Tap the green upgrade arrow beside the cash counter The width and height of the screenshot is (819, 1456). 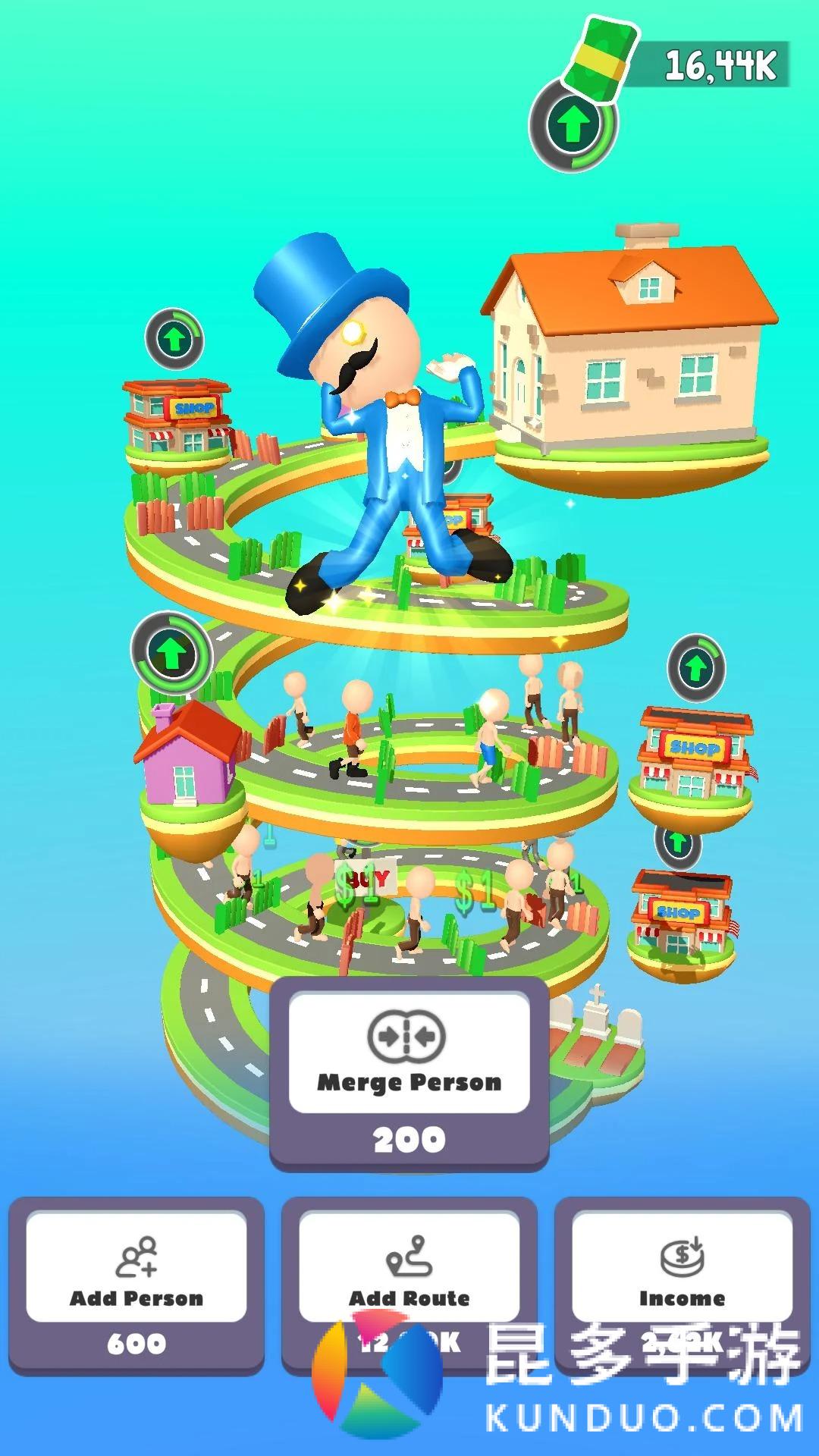point(573,124)
